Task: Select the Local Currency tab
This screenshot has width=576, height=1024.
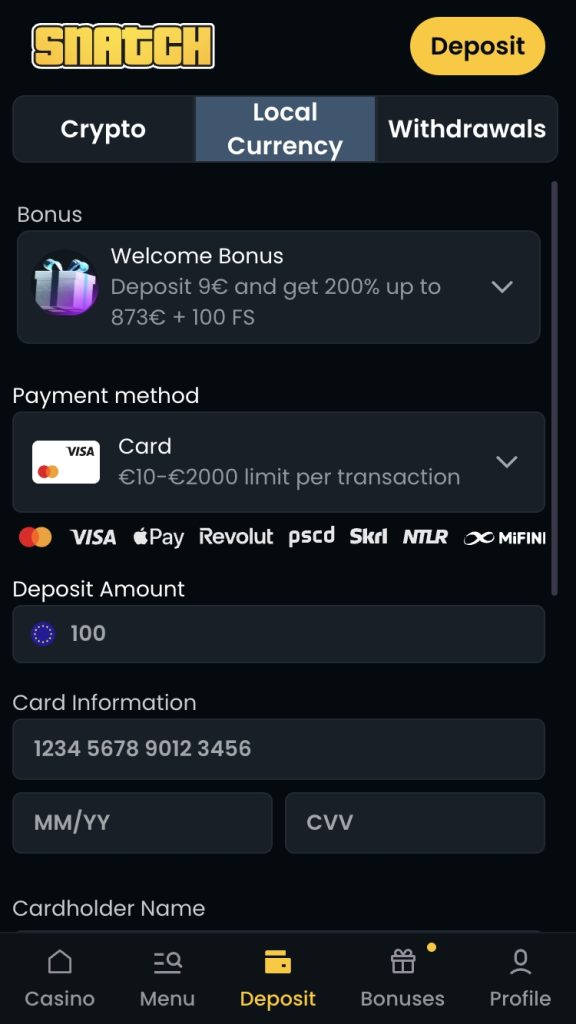Action: click(x=285, y=129)
